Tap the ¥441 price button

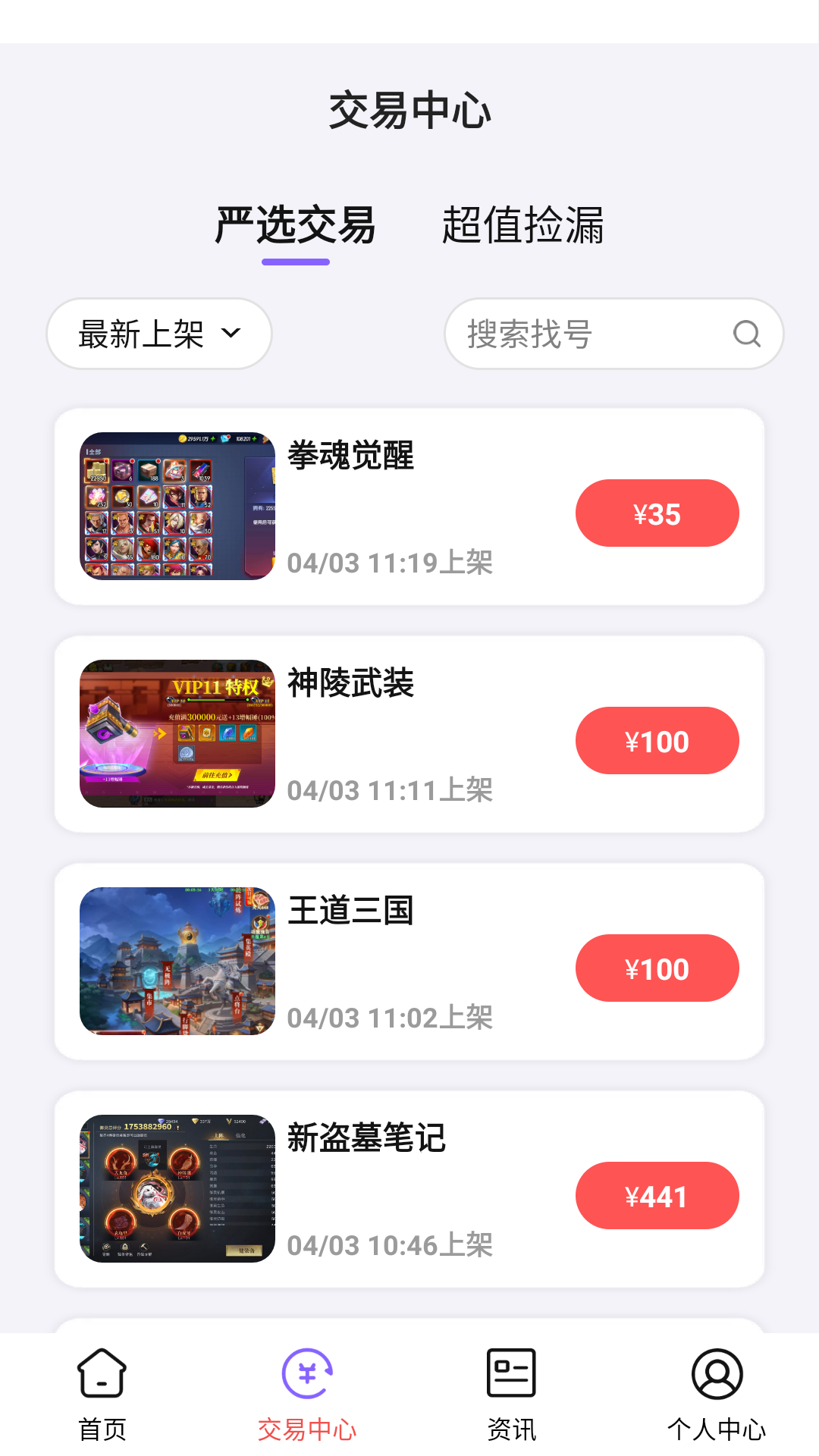[657, 1196]
